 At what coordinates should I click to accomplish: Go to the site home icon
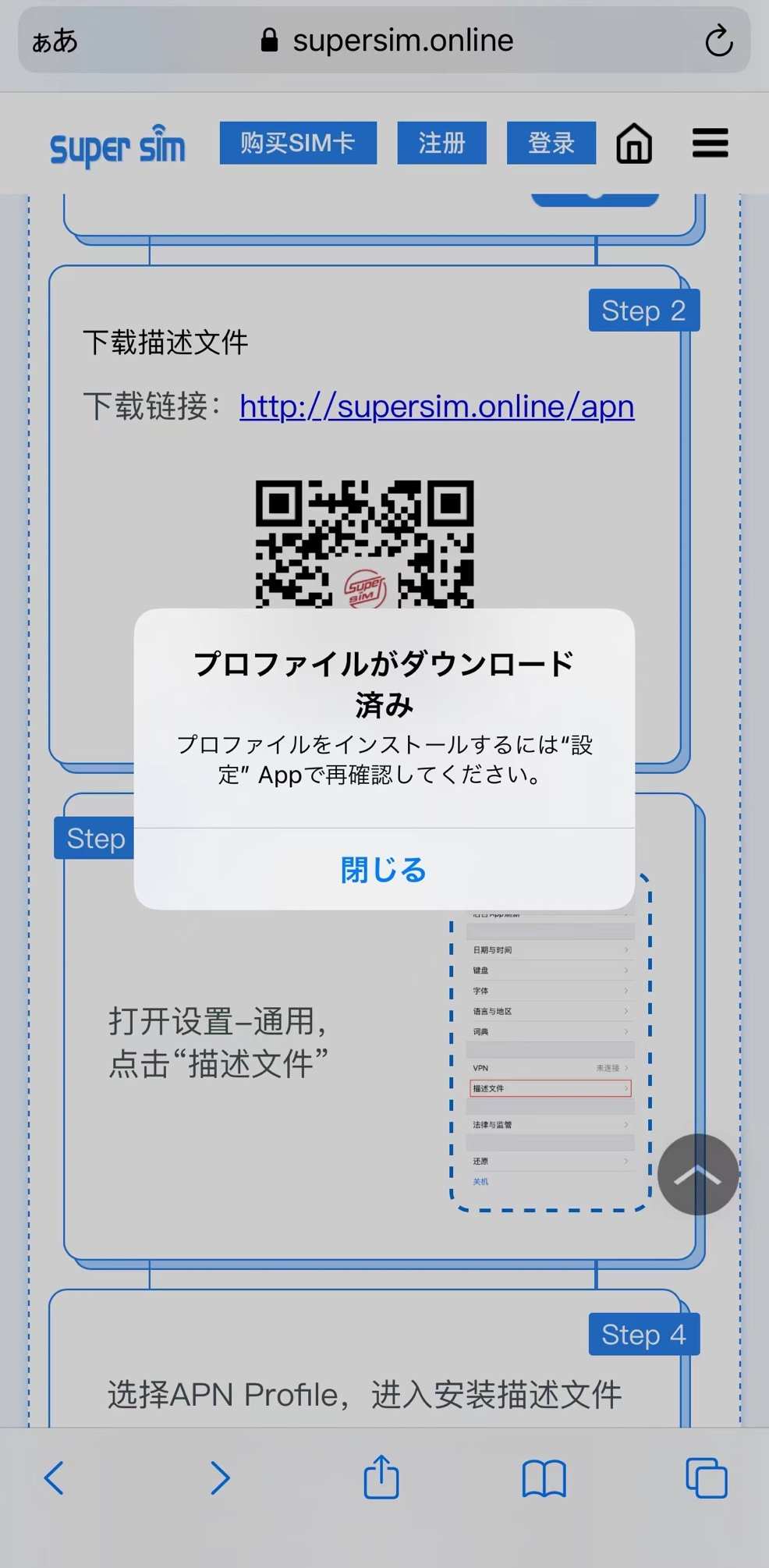tap(634, 144)
